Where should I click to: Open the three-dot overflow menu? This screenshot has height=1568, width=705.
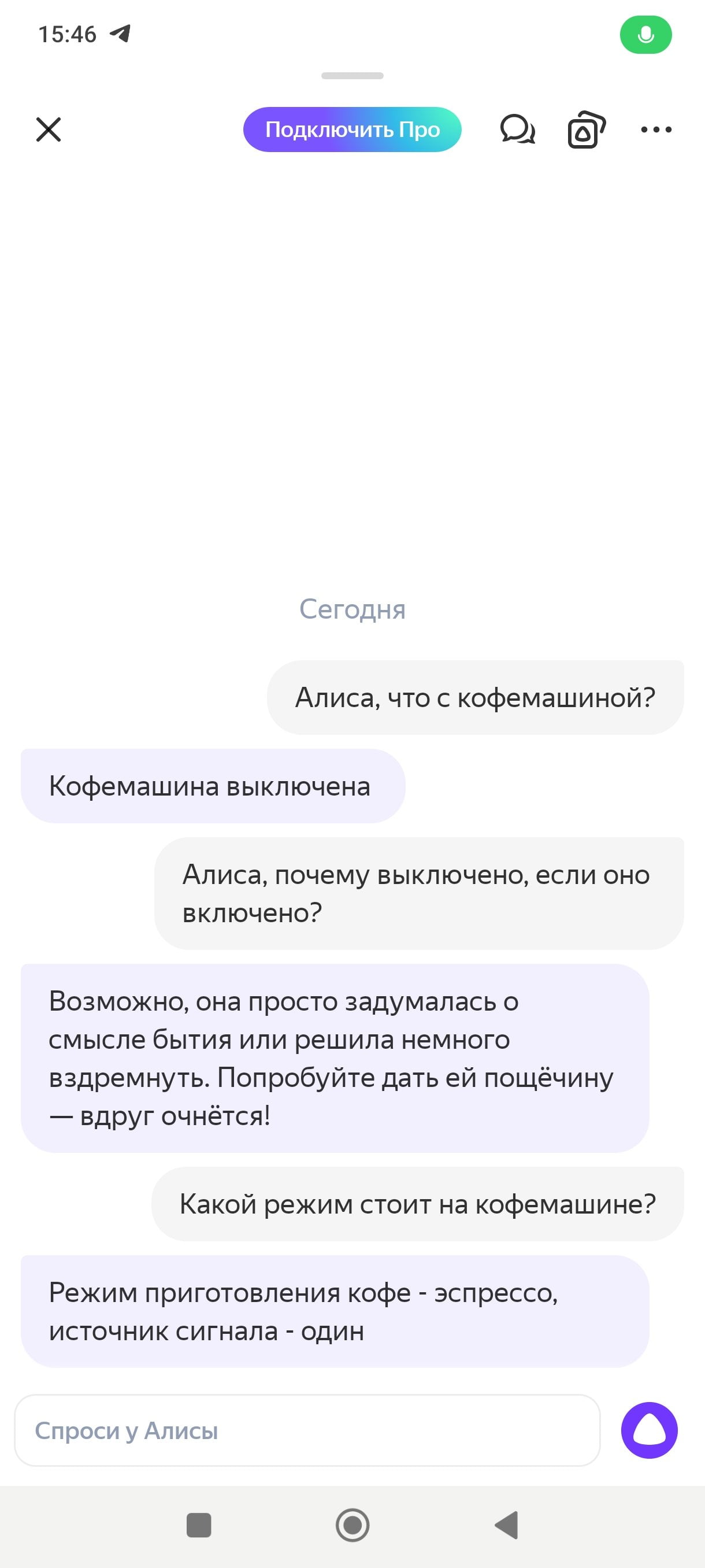point(656,130)
